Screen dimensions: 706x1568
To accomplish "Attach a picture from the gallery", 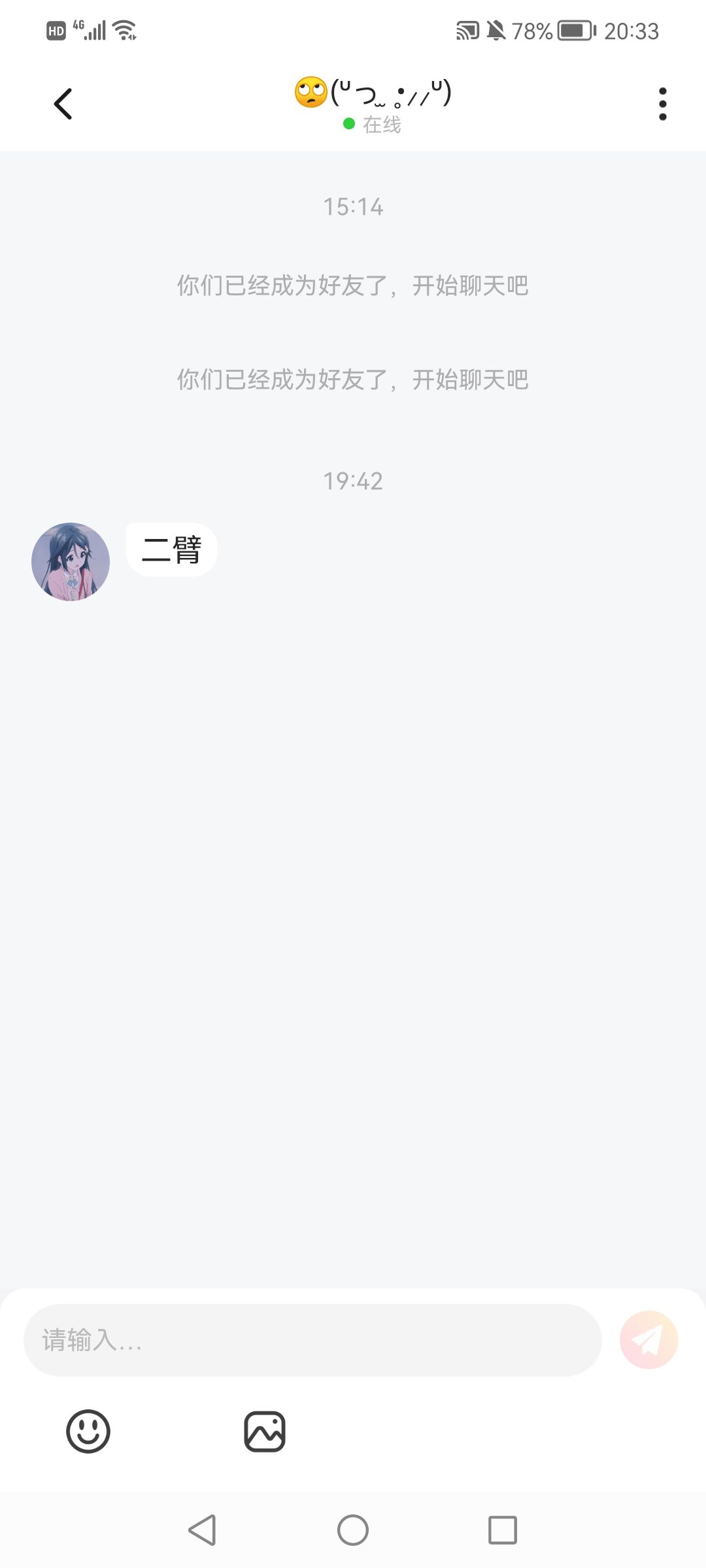I will click(x=265, y=1431).
